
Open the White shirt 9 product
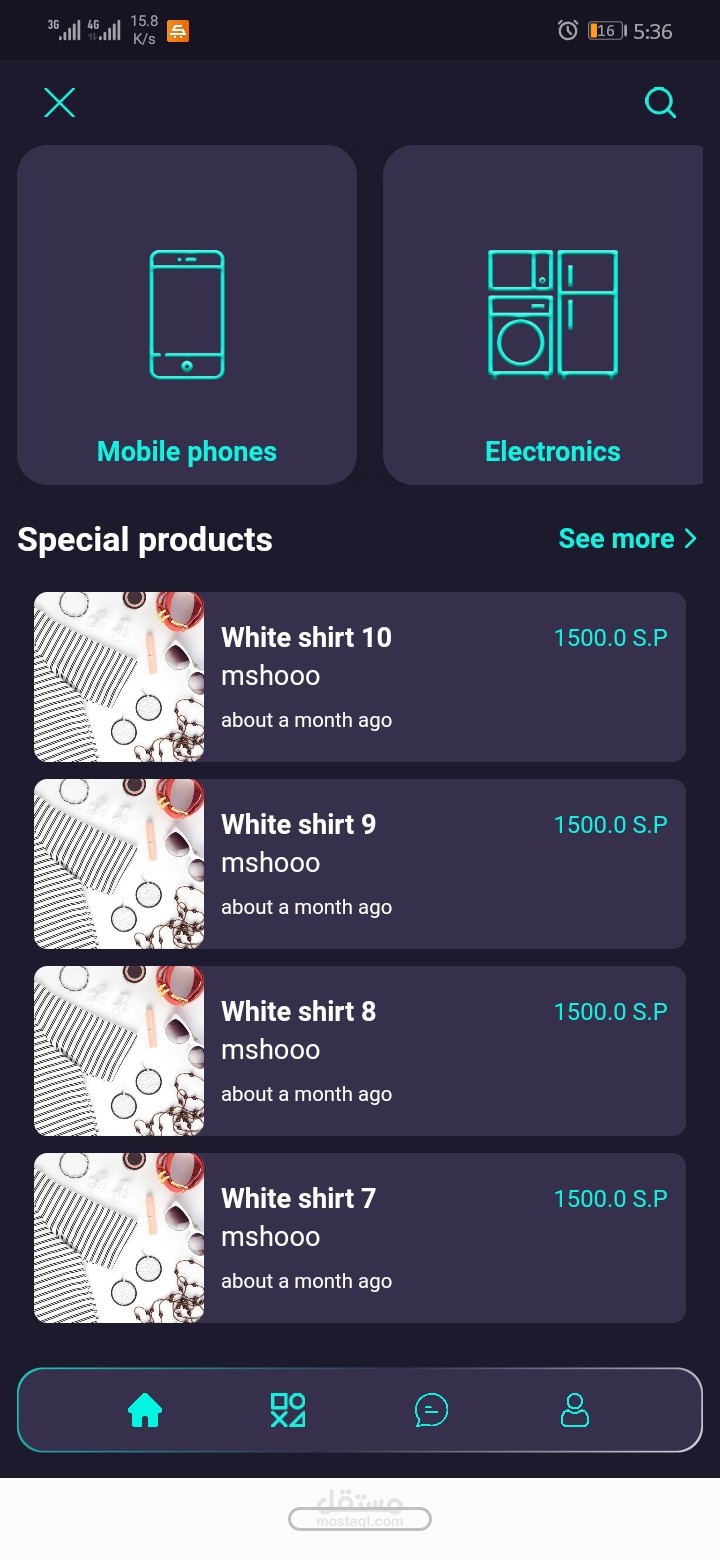[360, 864]
